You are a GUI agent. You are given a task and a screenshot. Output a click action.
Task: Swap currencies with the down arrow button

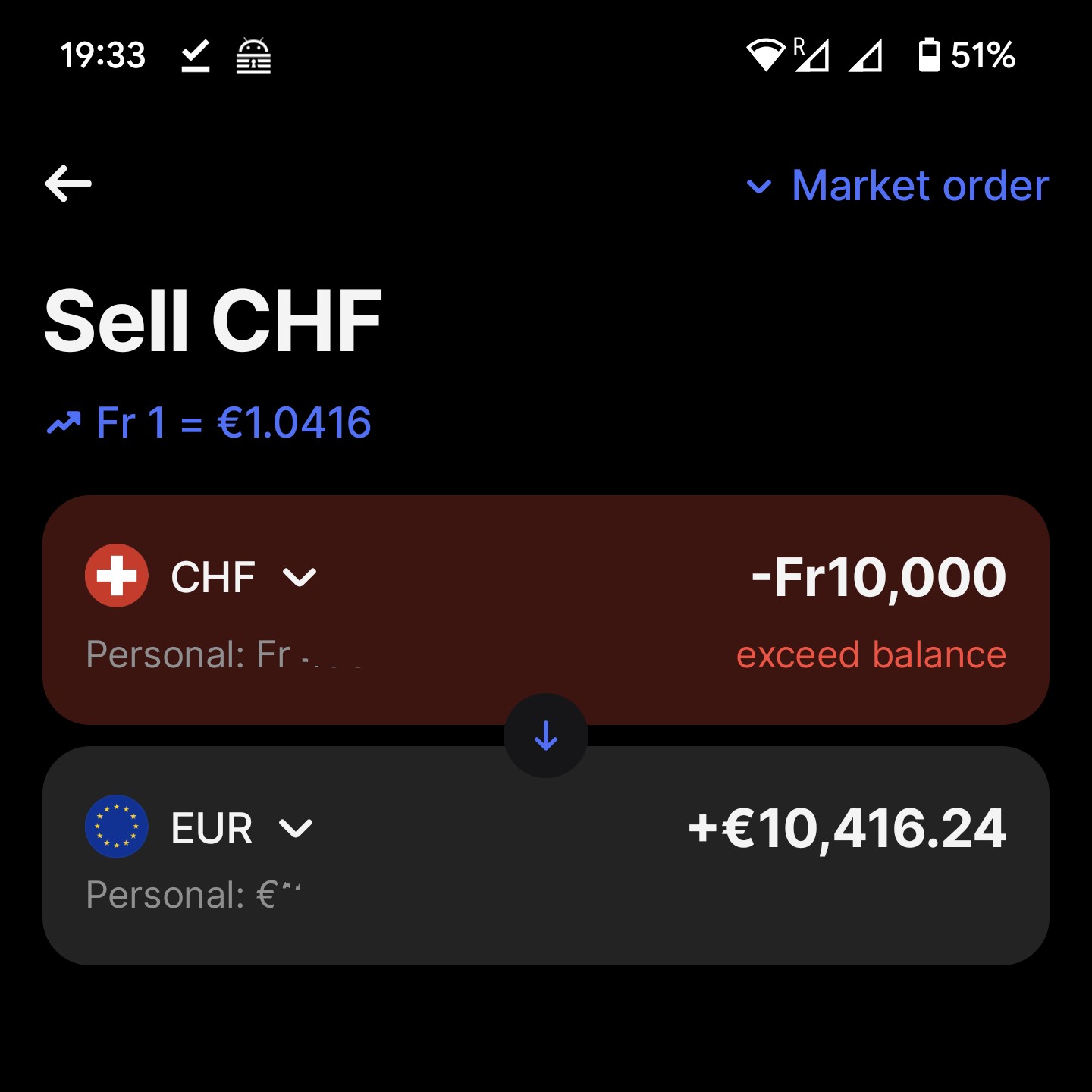(x=546, y=736)
